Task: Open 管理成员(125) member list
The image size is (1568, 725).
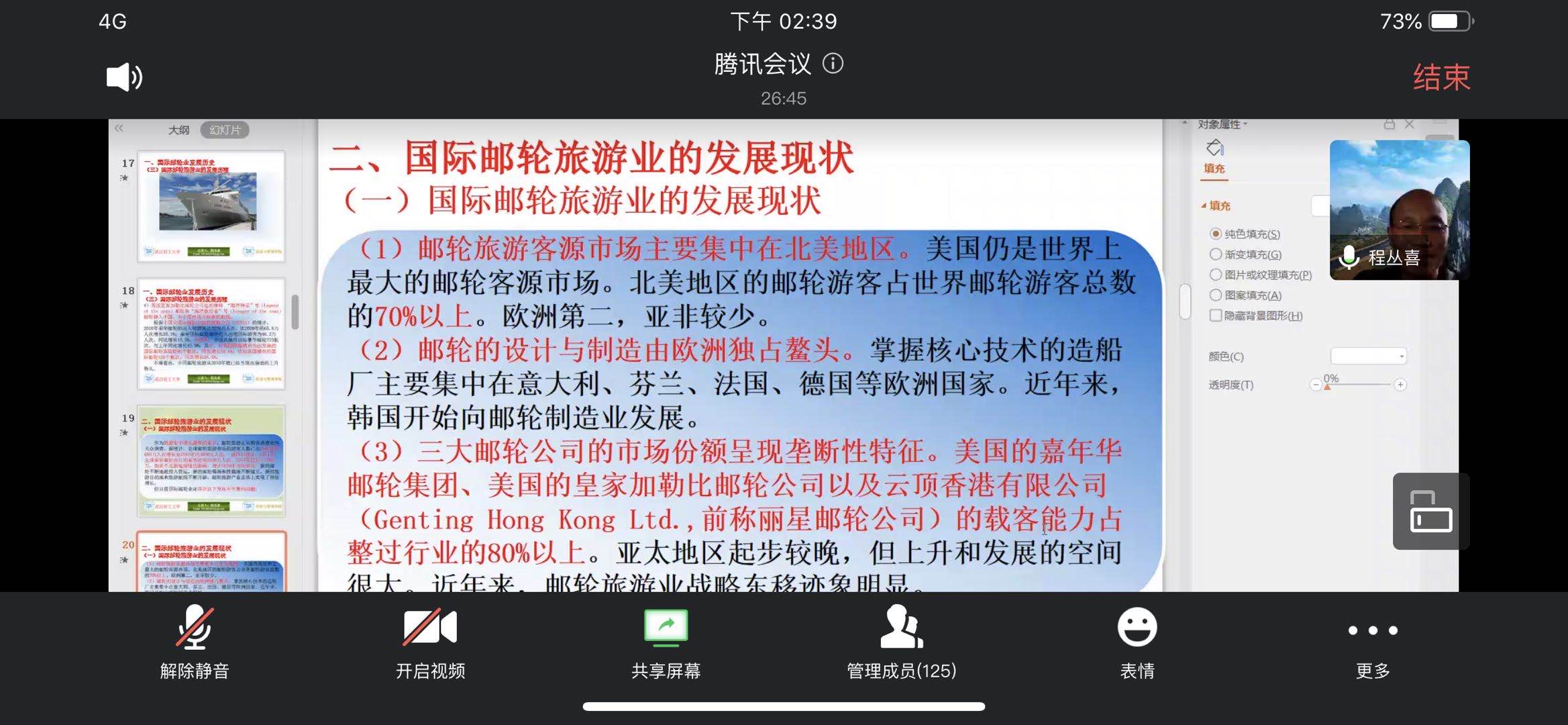Action: (x=901, y=642)
